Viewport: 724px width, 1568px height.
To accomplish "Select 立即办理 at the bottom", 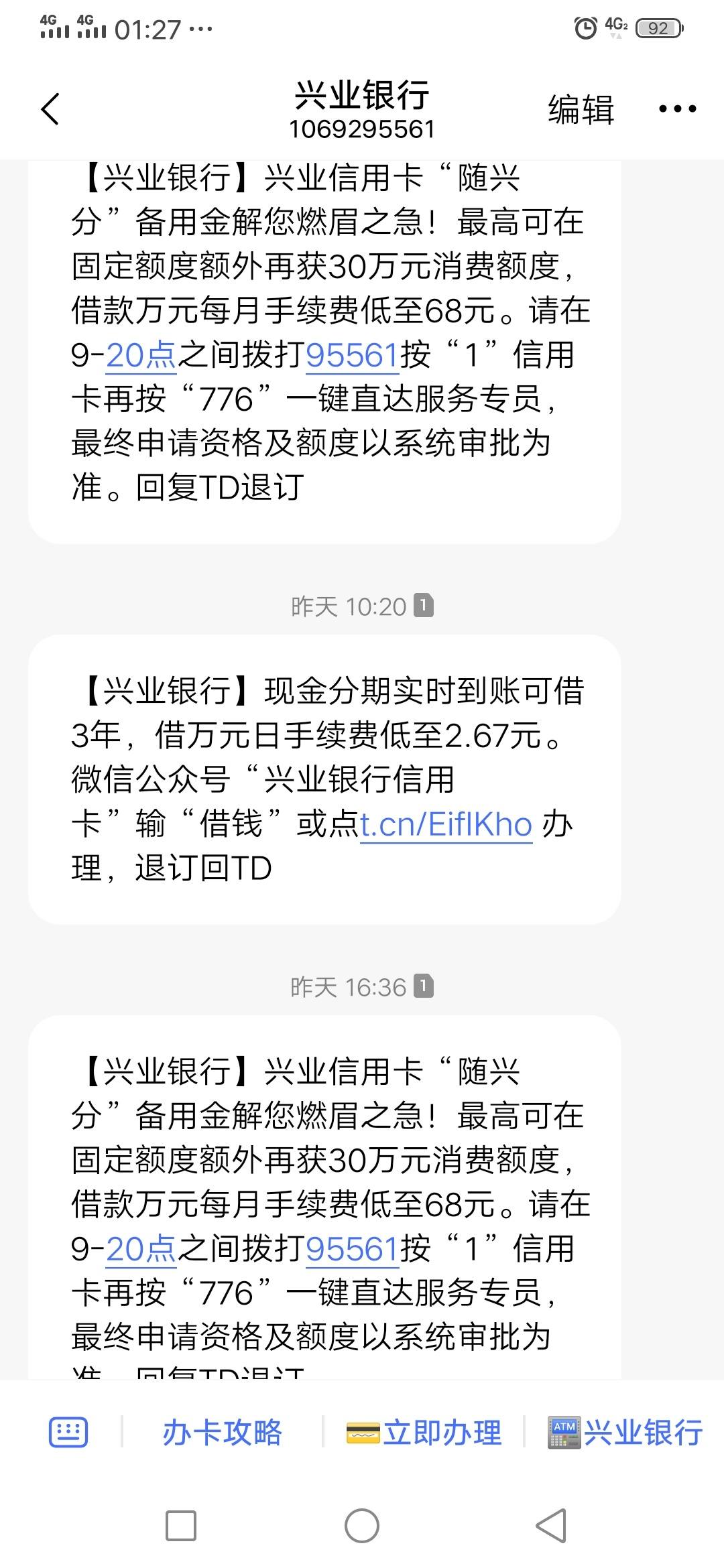I will [424, 1433].
